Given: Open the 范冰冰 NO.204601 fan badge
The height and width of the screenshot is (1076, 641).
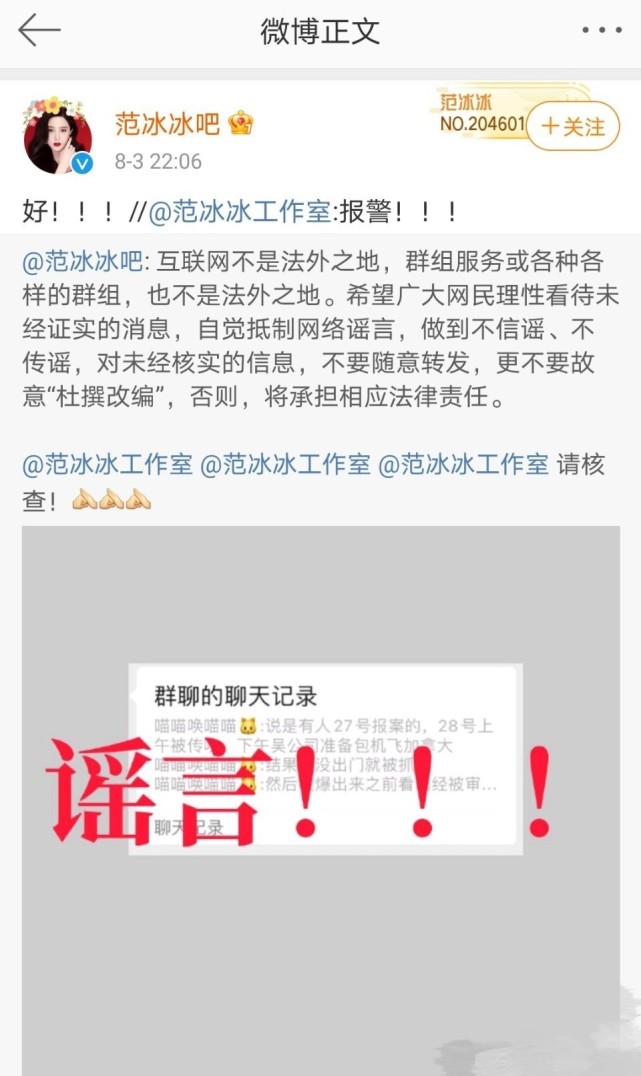Looking at the screenshot, I should 482,114.
